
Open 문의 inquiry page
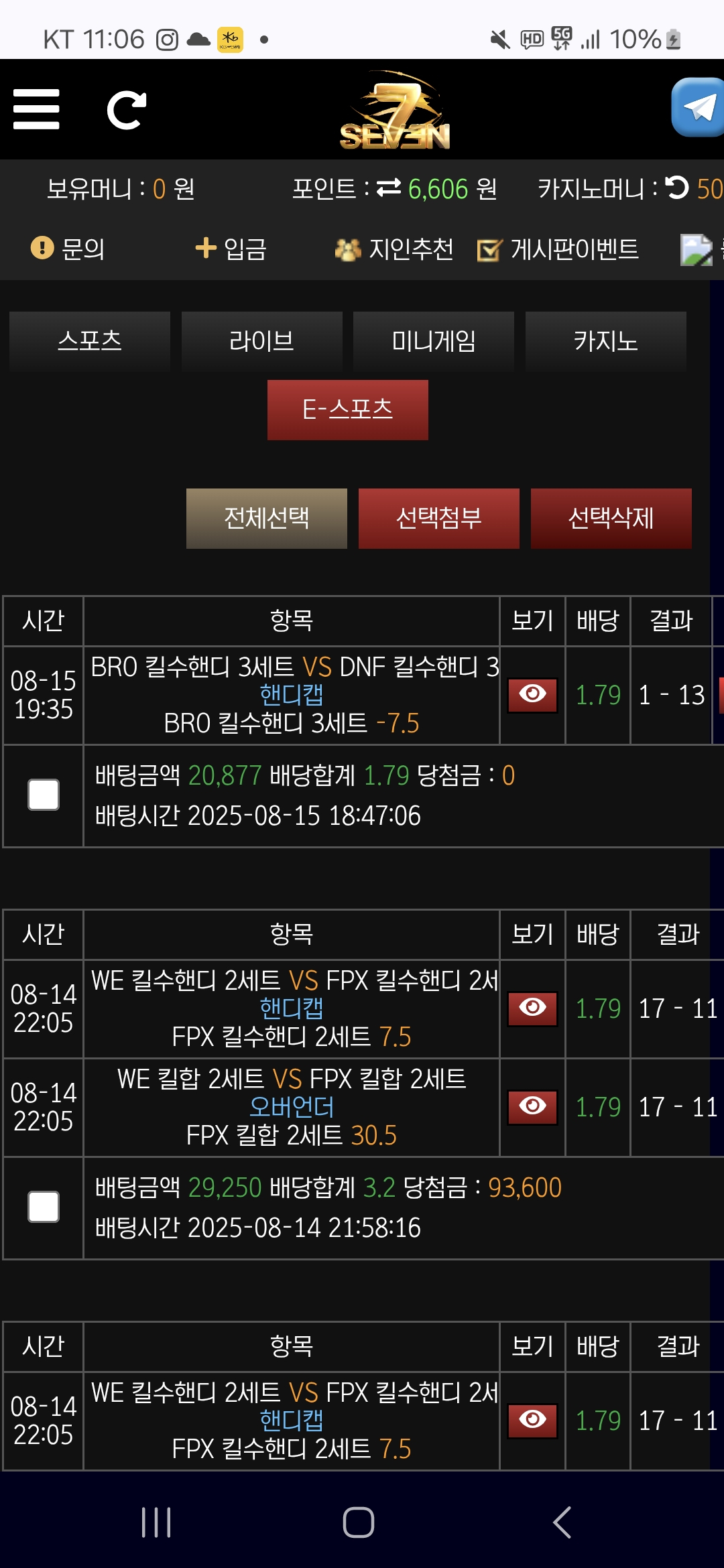coord(68,249)
